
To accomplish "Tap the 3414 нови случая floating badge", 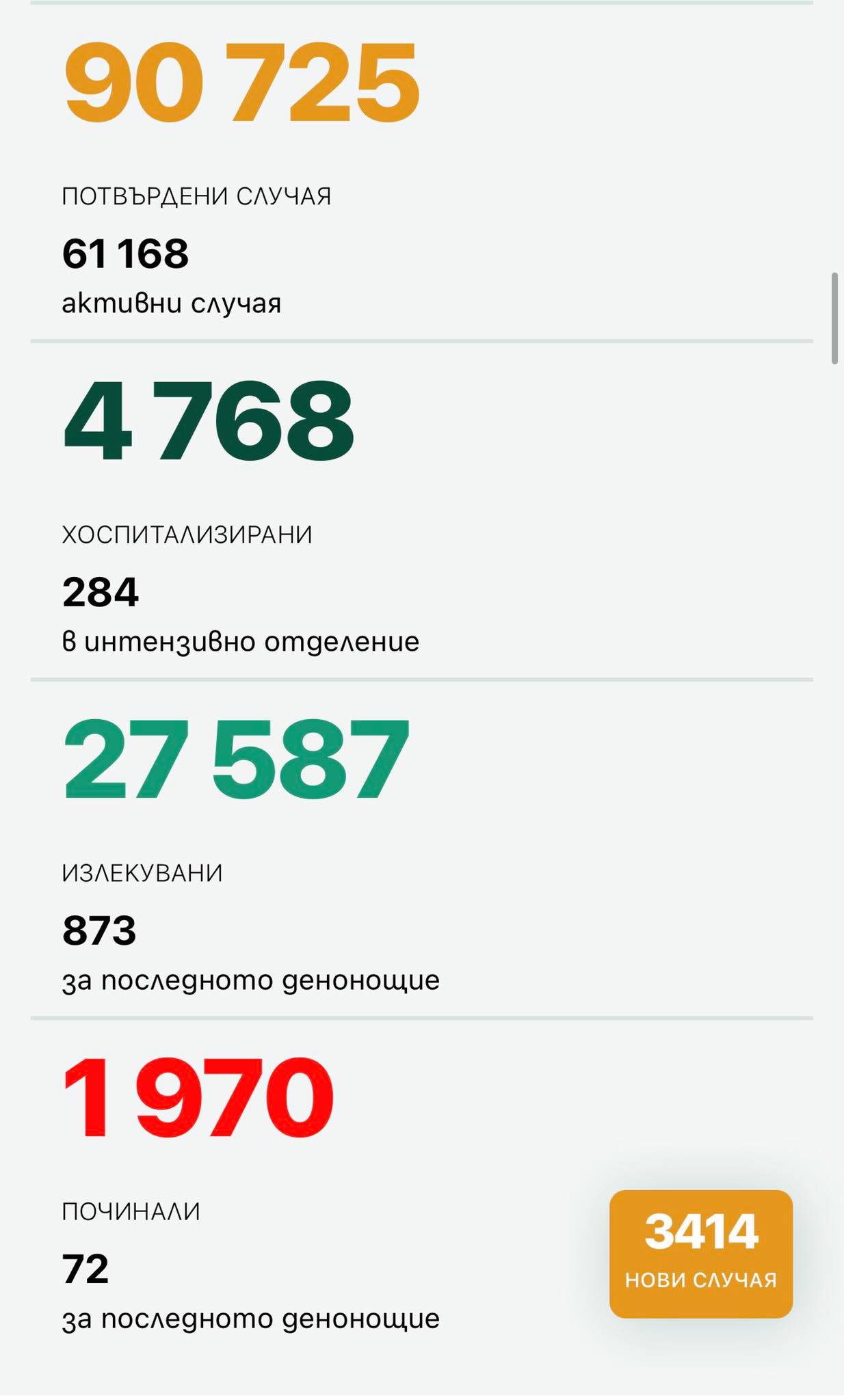I will (701, 1253).
